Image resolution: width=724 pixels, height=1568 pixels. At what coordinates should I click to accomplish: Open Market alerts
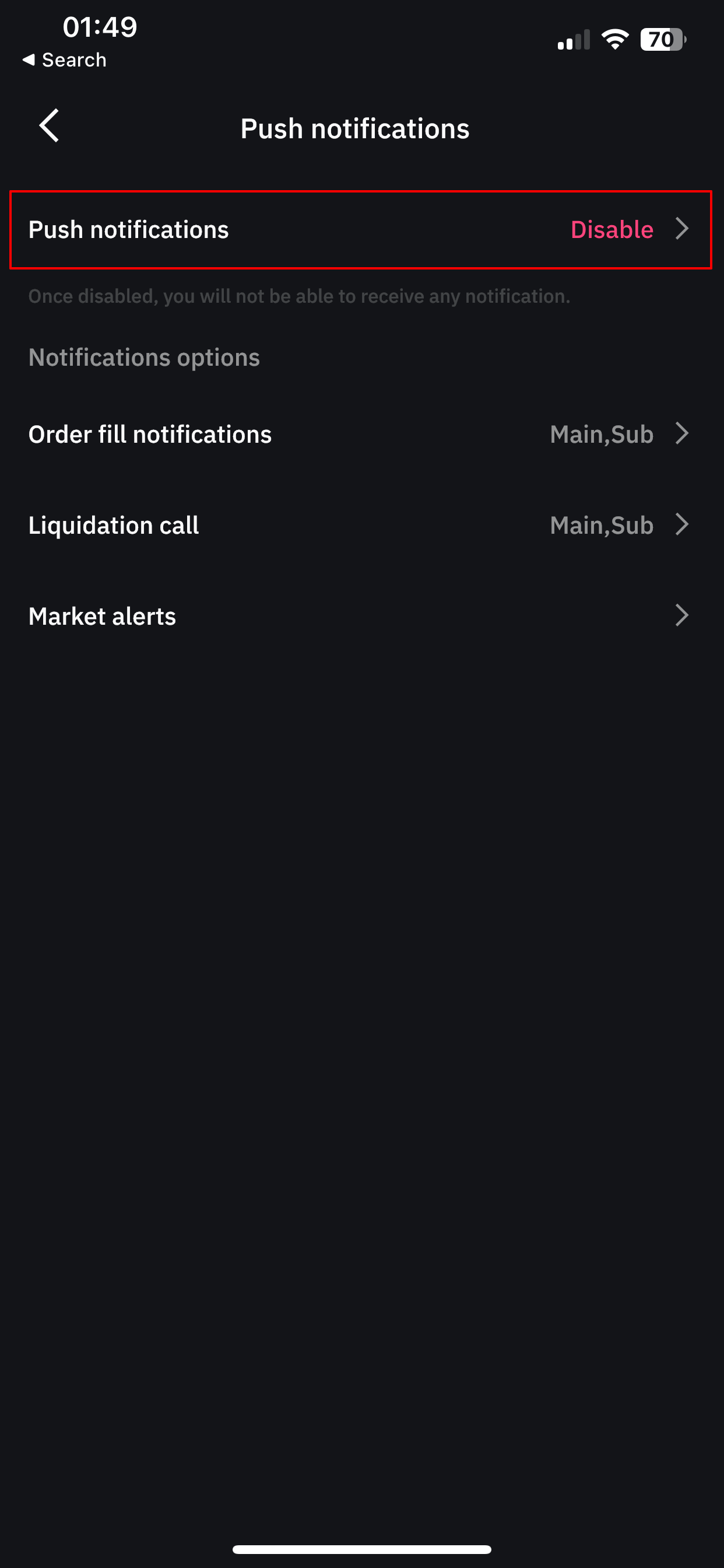tap(361, 616)
